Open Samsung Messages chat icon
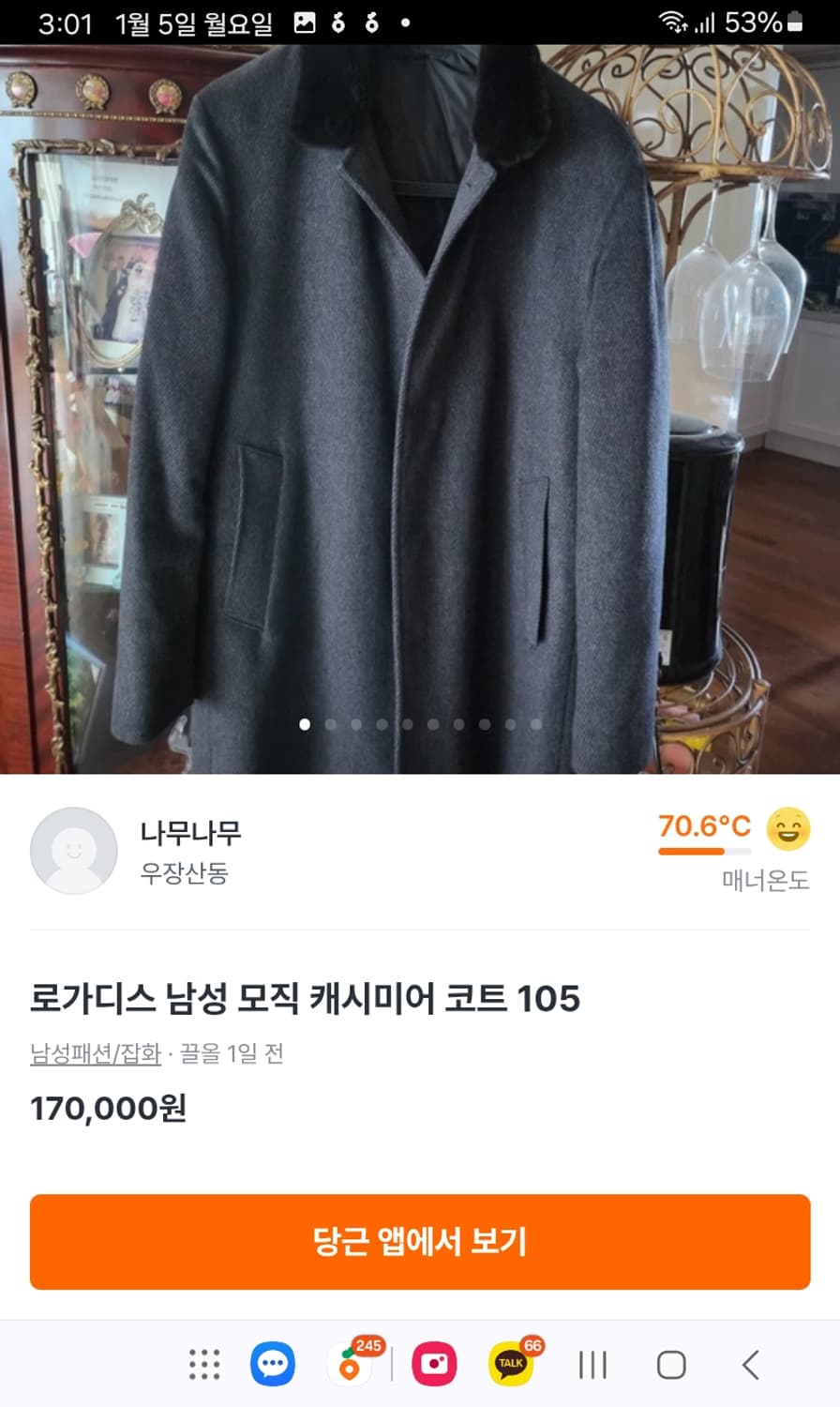 (273, 1365)
